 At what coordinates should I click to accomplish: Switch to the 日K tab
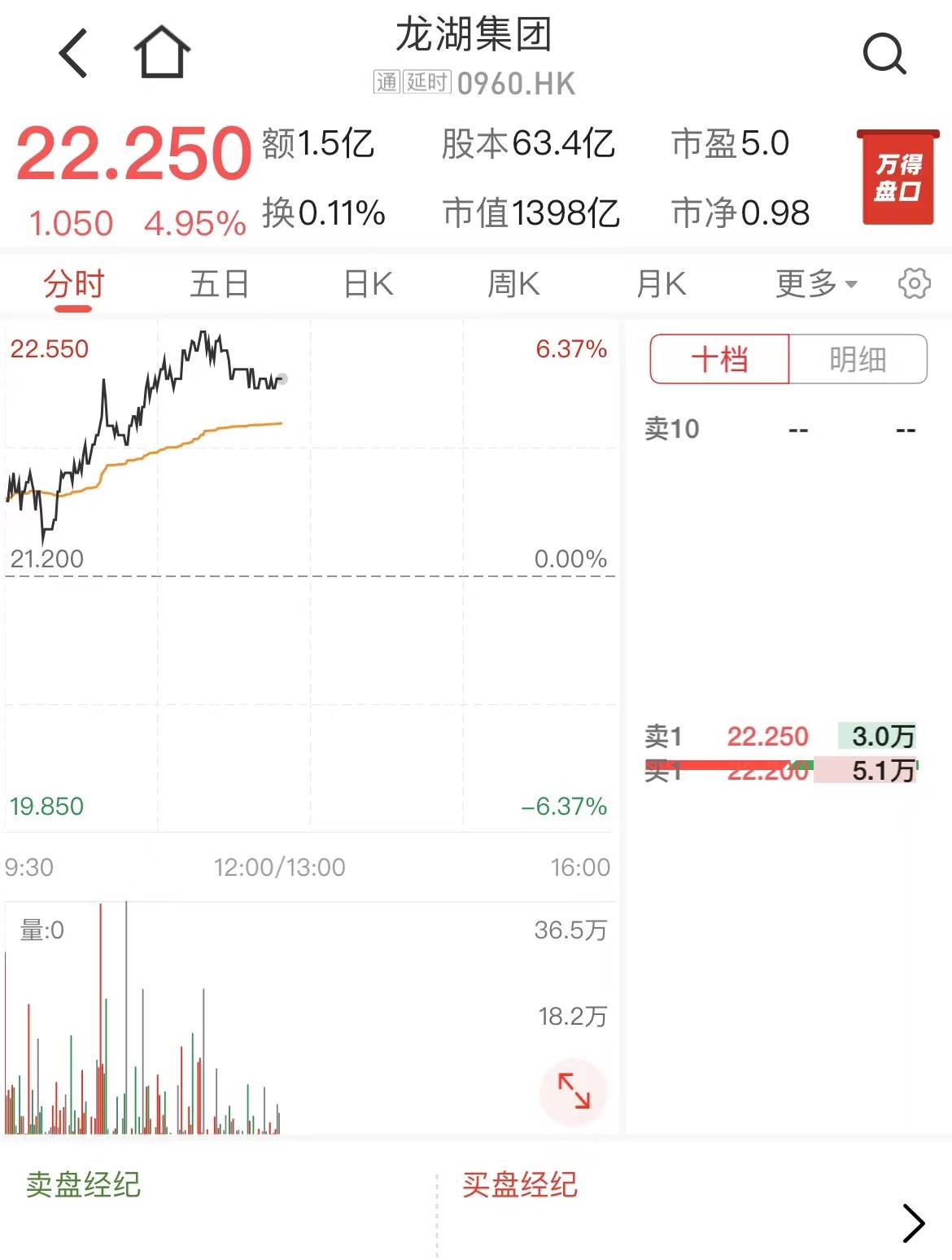368,284
